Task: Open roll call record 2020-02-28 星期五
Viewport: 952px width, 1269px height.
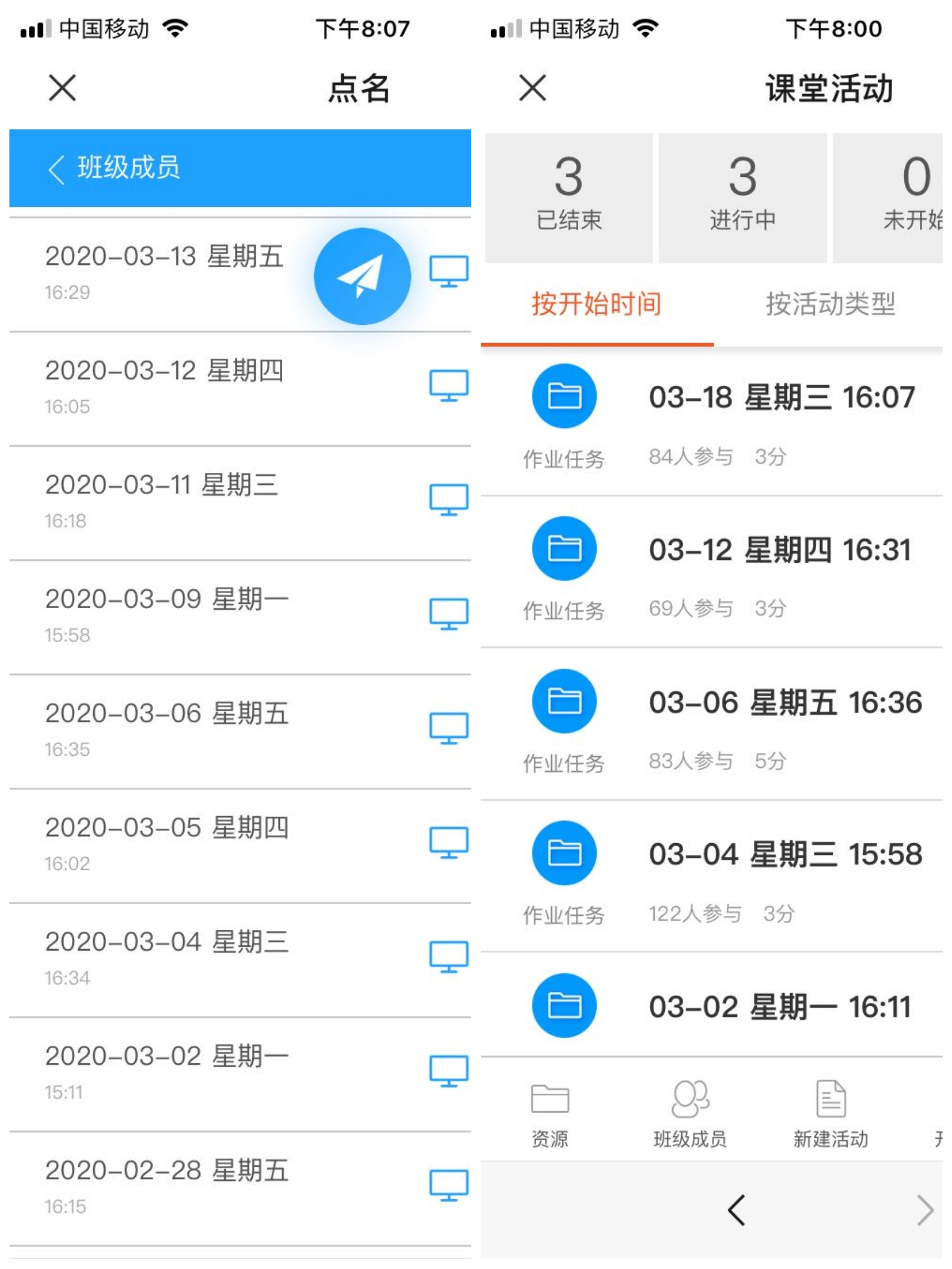Action: 166,1186
